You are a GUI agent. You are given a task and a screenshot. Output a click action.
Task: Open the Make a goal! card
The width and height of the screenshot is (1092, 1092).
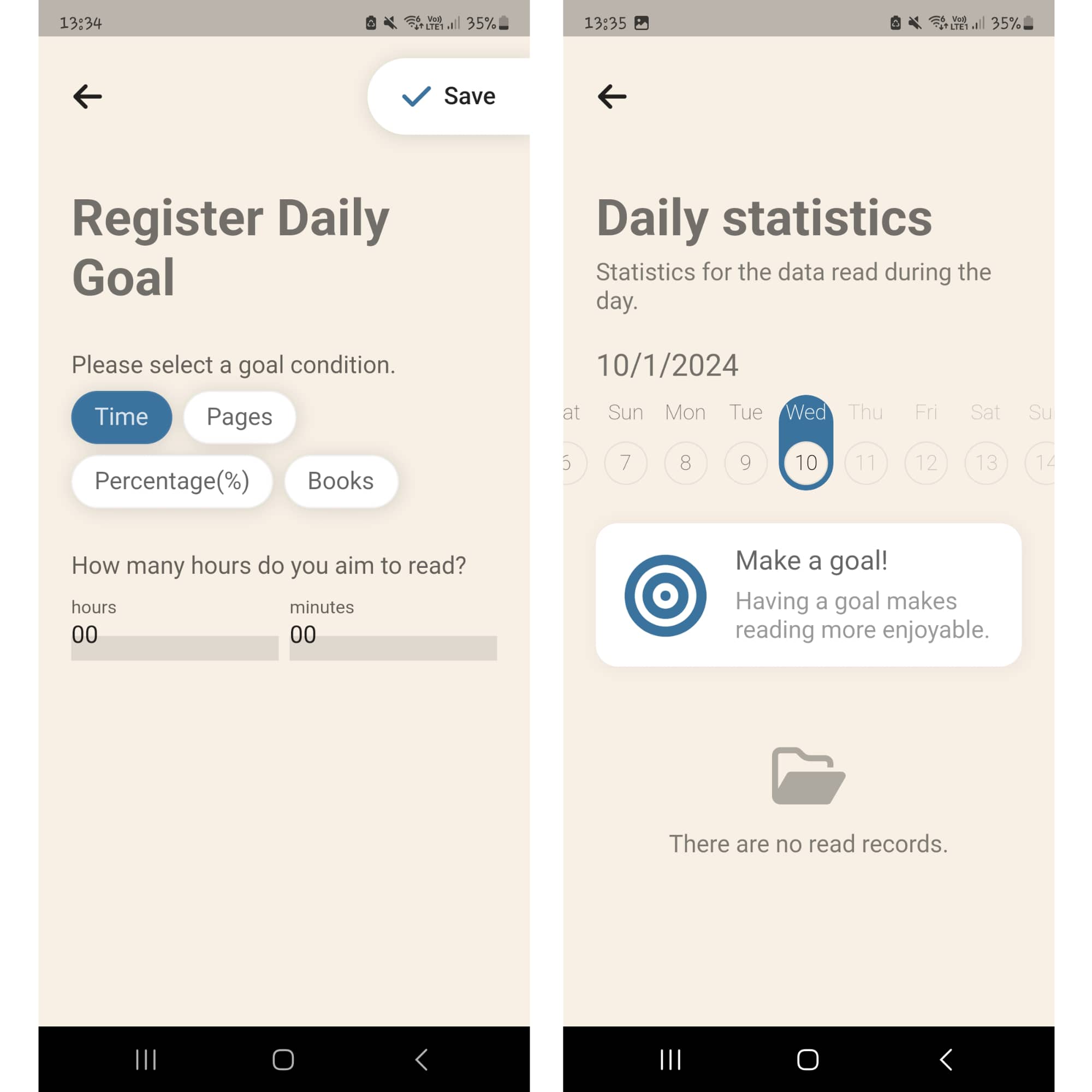point(808,595)
